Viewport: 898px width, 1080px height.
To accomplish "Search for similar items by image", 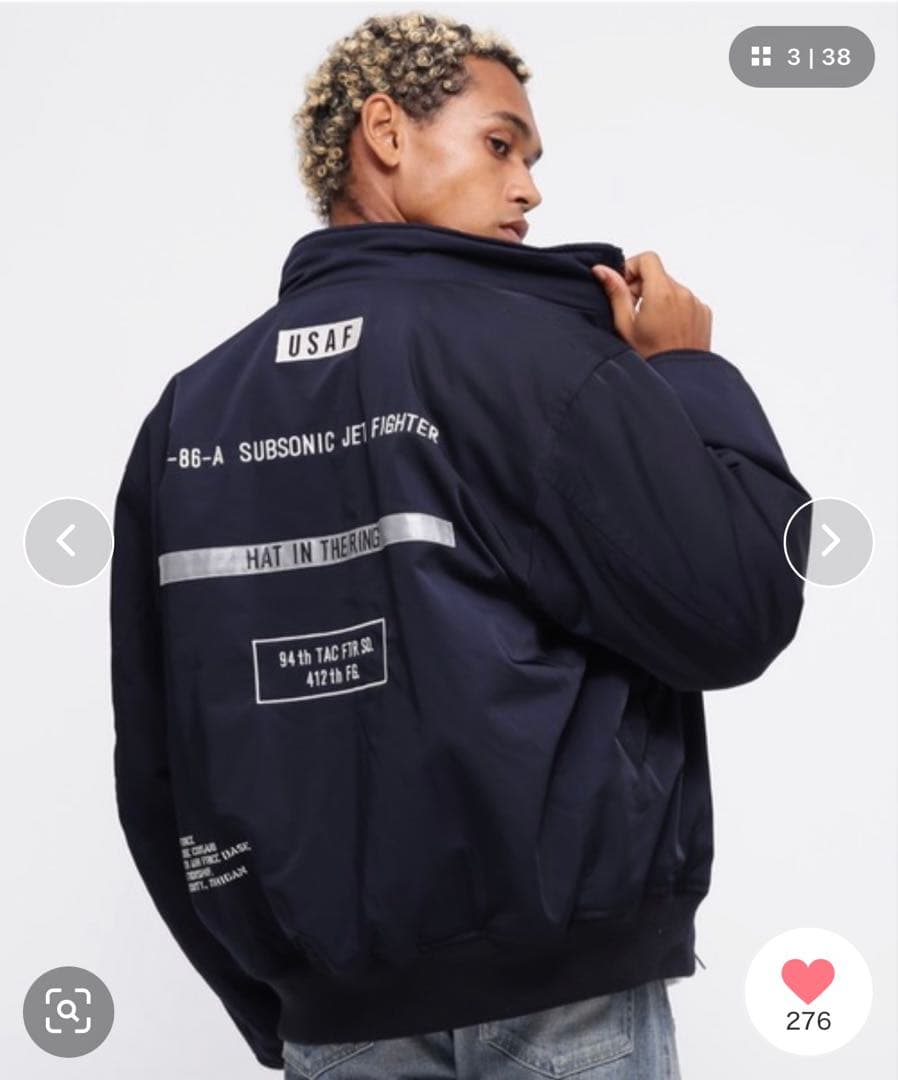I will point(68,1011).
